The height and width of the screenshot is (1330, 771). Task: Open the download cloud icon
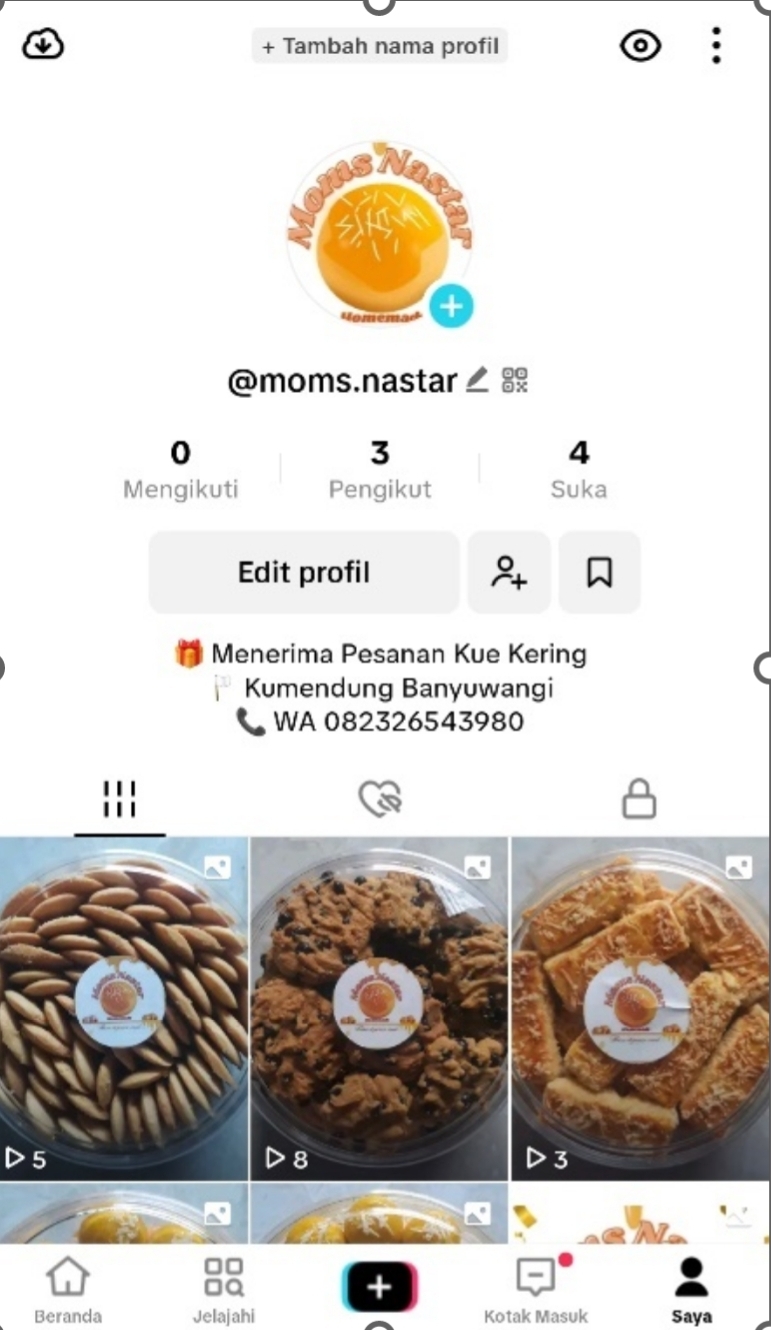(43, 45)
